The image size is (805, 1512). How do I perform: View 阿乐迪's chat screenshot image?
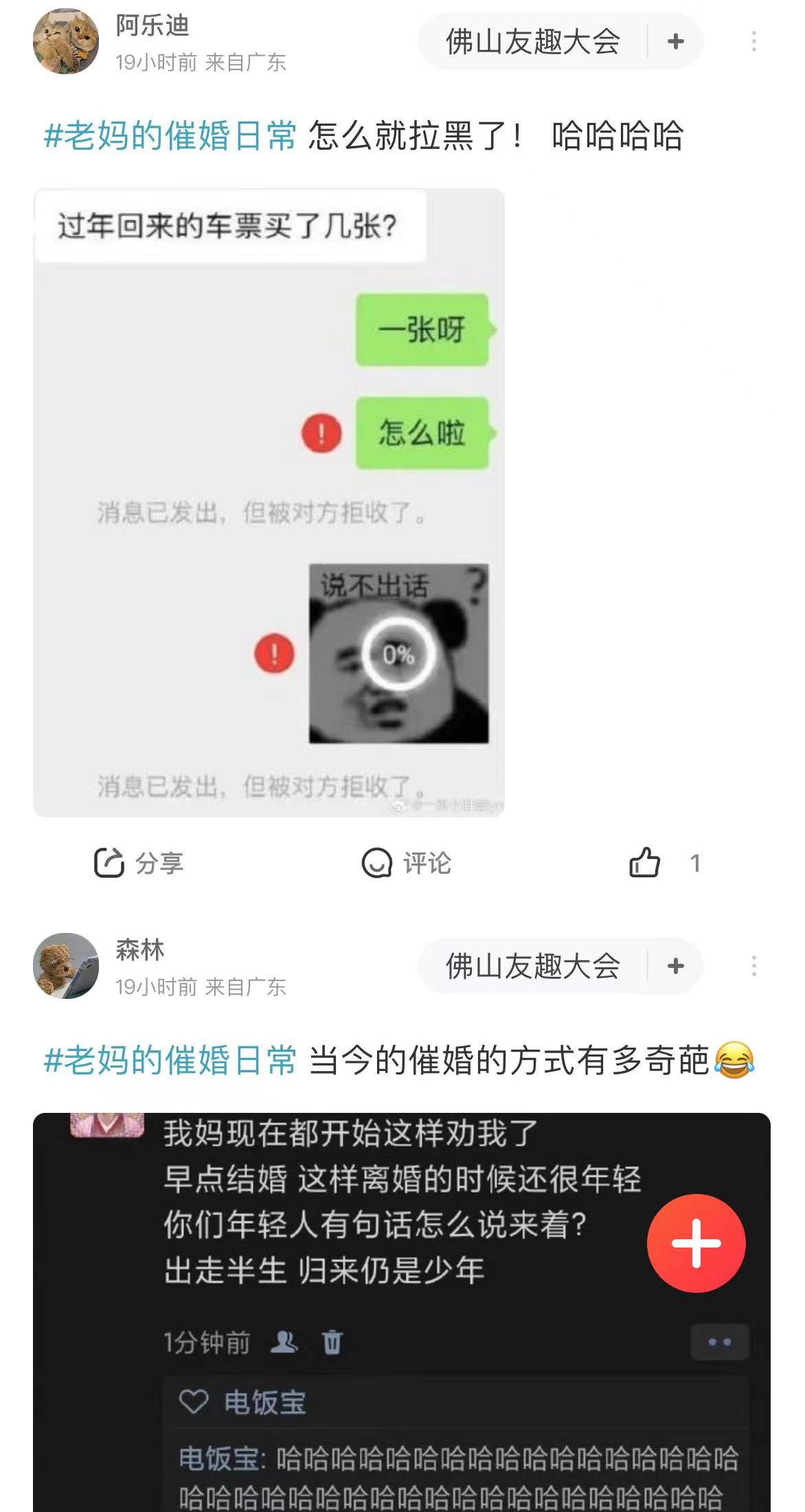click(269, 503)
